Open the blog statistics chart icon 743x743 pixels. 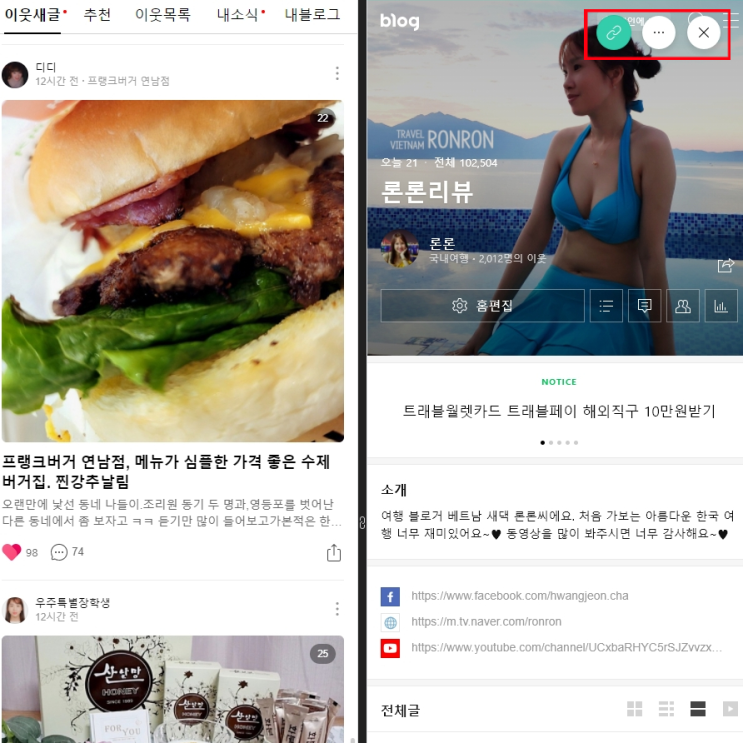coord(720,306)
